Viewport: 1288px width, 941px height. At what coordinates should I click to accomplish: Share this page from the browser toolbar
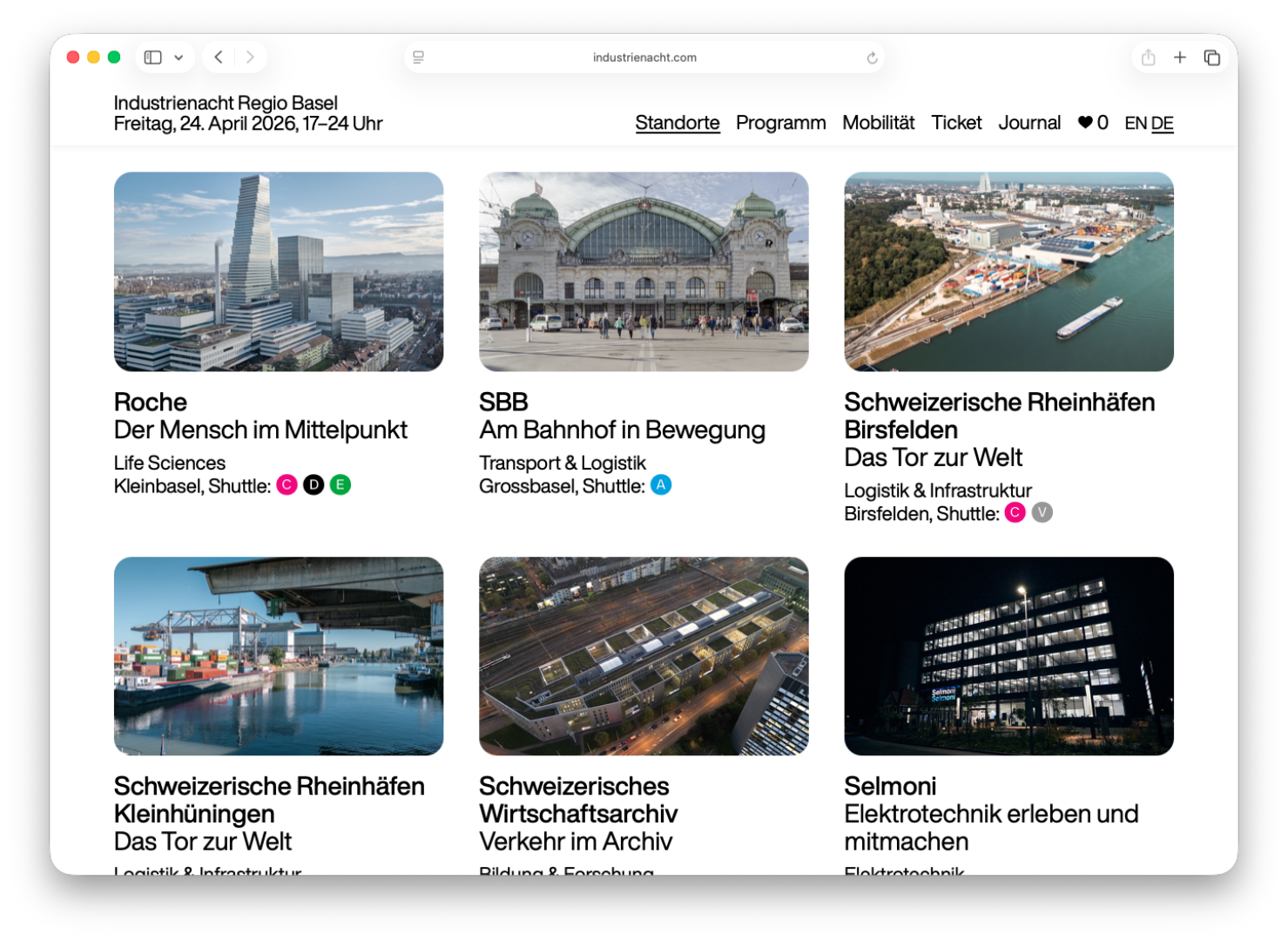[x=1148, y=58]
